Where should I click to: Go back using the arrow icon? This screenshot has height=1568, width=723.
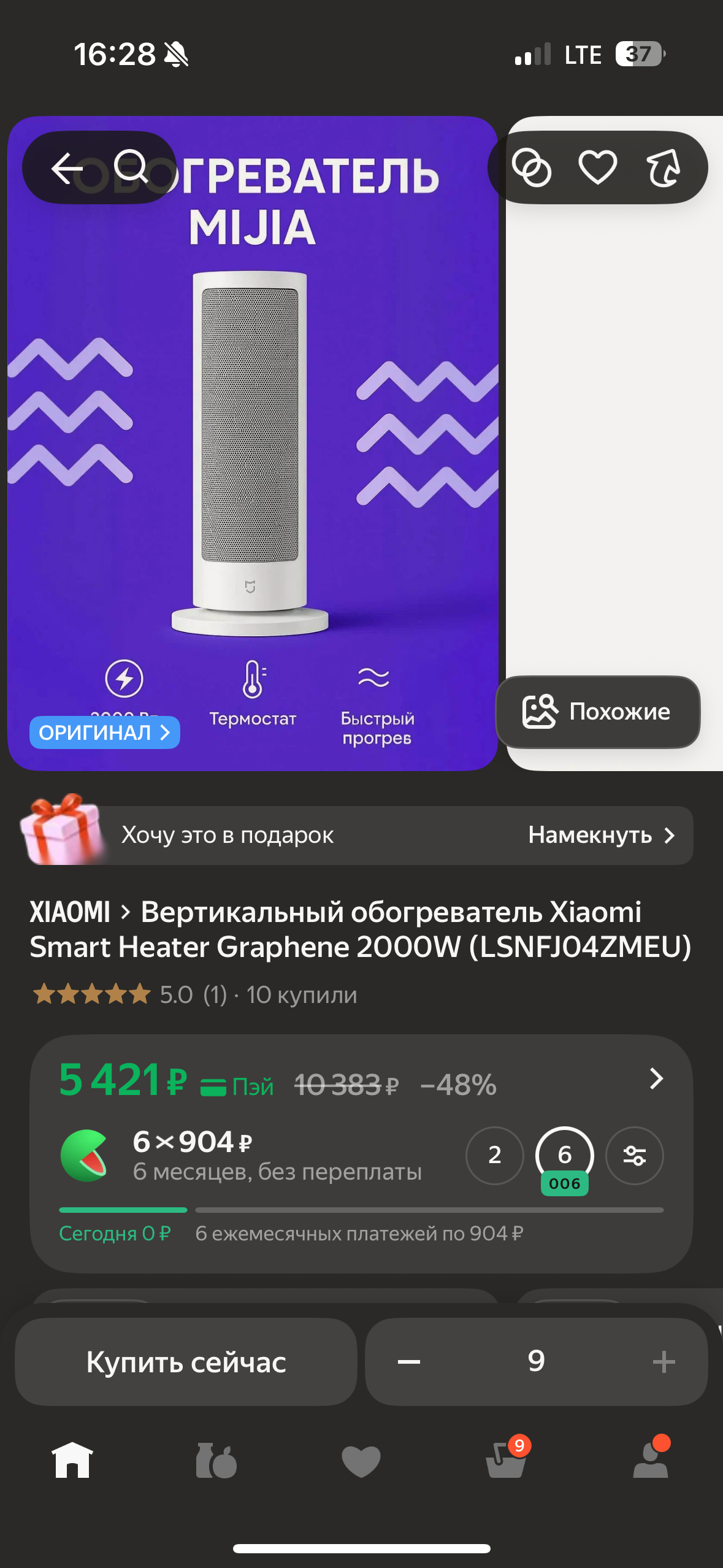(x=67, y=167)
